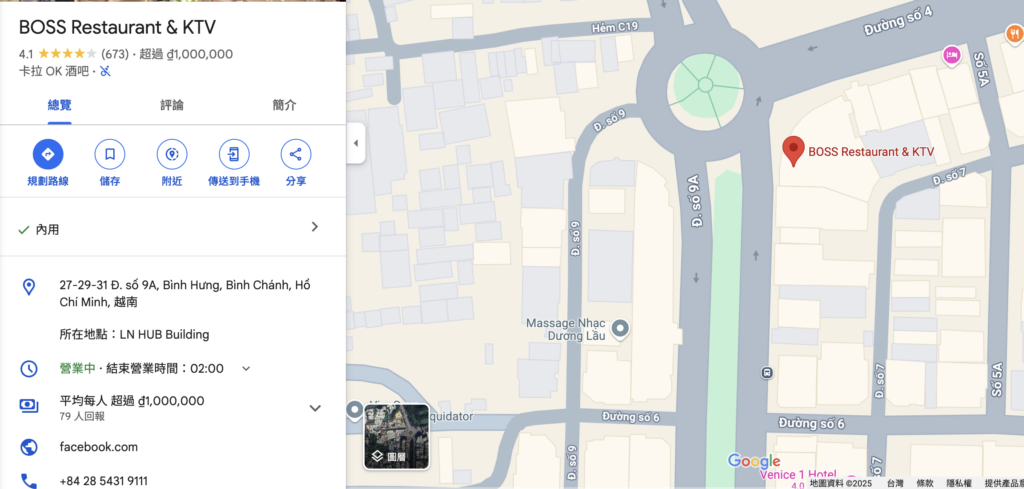The image size is (1024, 489).
Task: Expand the 平均每人 price details
Action: 315,408
